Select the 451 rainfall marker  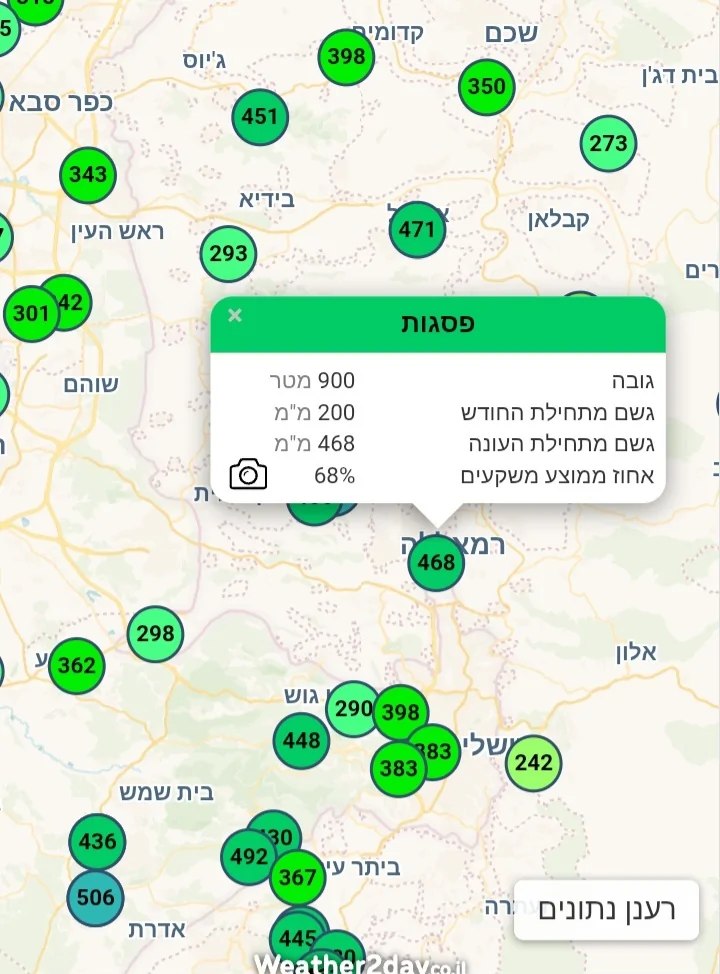pos(260,117)
